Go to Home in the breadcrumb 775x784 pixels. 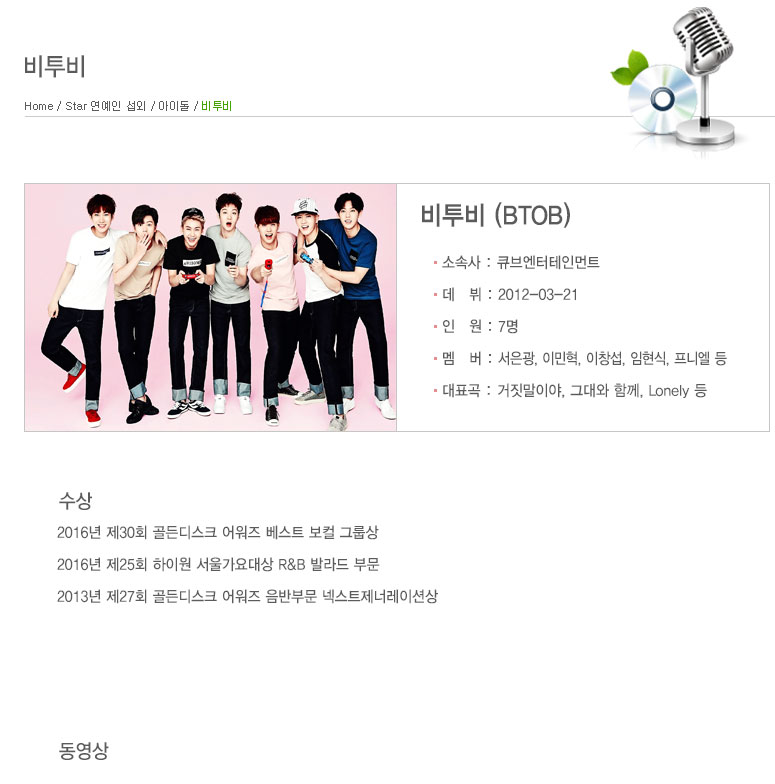click(x=39, y=106)
